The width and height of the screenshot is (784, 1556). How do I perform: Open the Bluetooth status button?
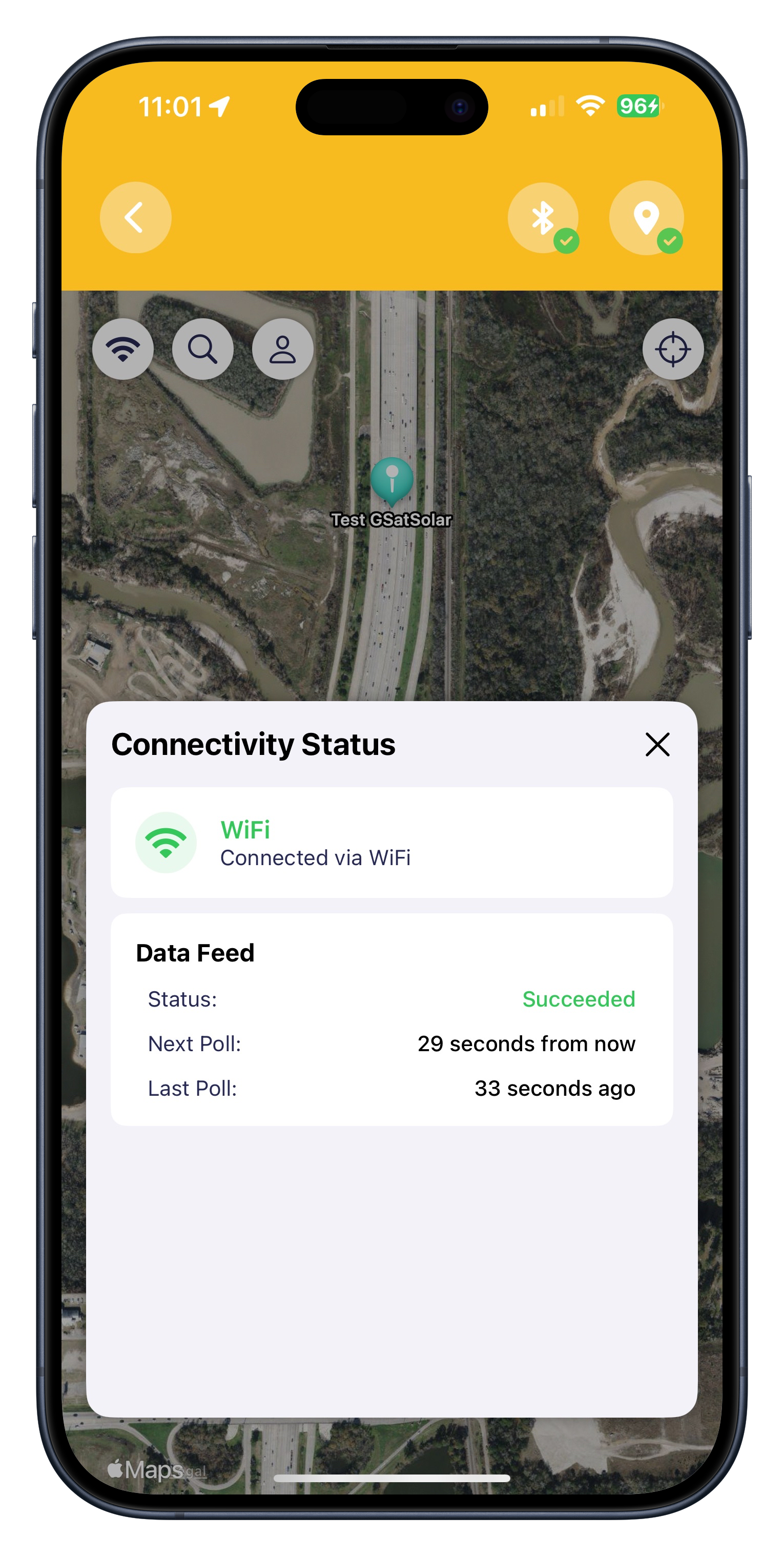[543, 217]
